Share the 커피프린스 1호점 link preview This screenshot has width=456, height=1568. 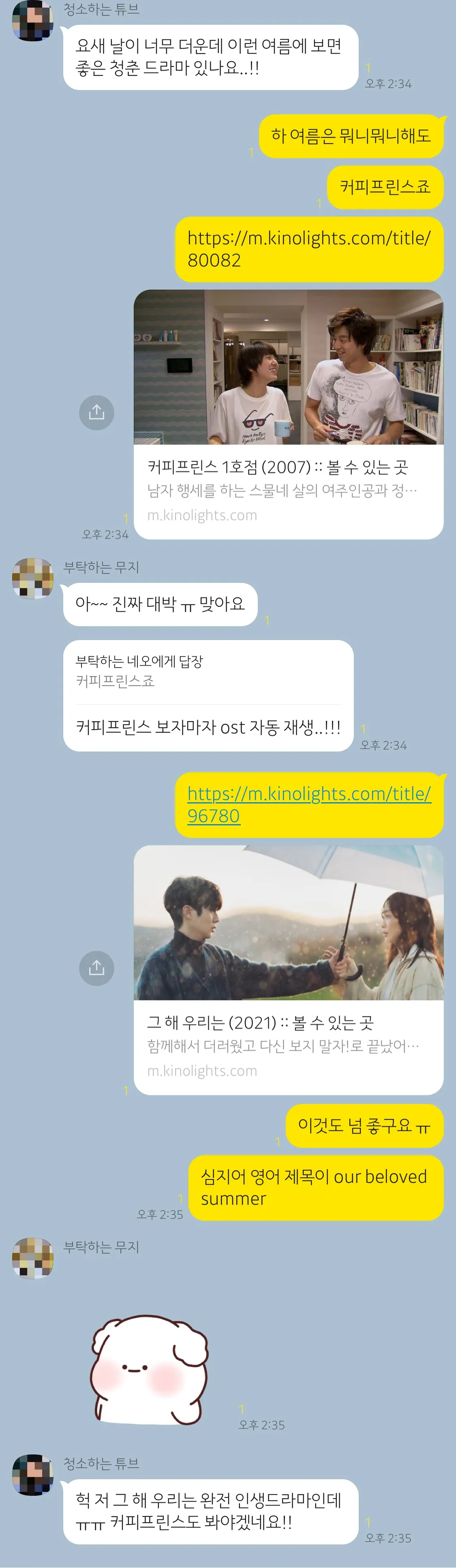[96, 413]
